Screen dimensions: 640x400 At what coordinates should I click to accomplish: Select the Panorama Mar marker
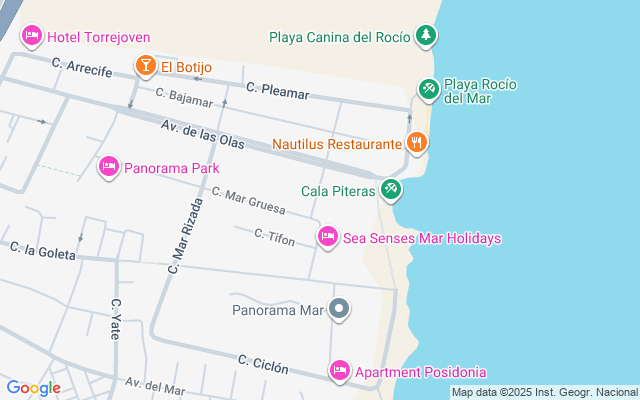(x=340, y=309)
